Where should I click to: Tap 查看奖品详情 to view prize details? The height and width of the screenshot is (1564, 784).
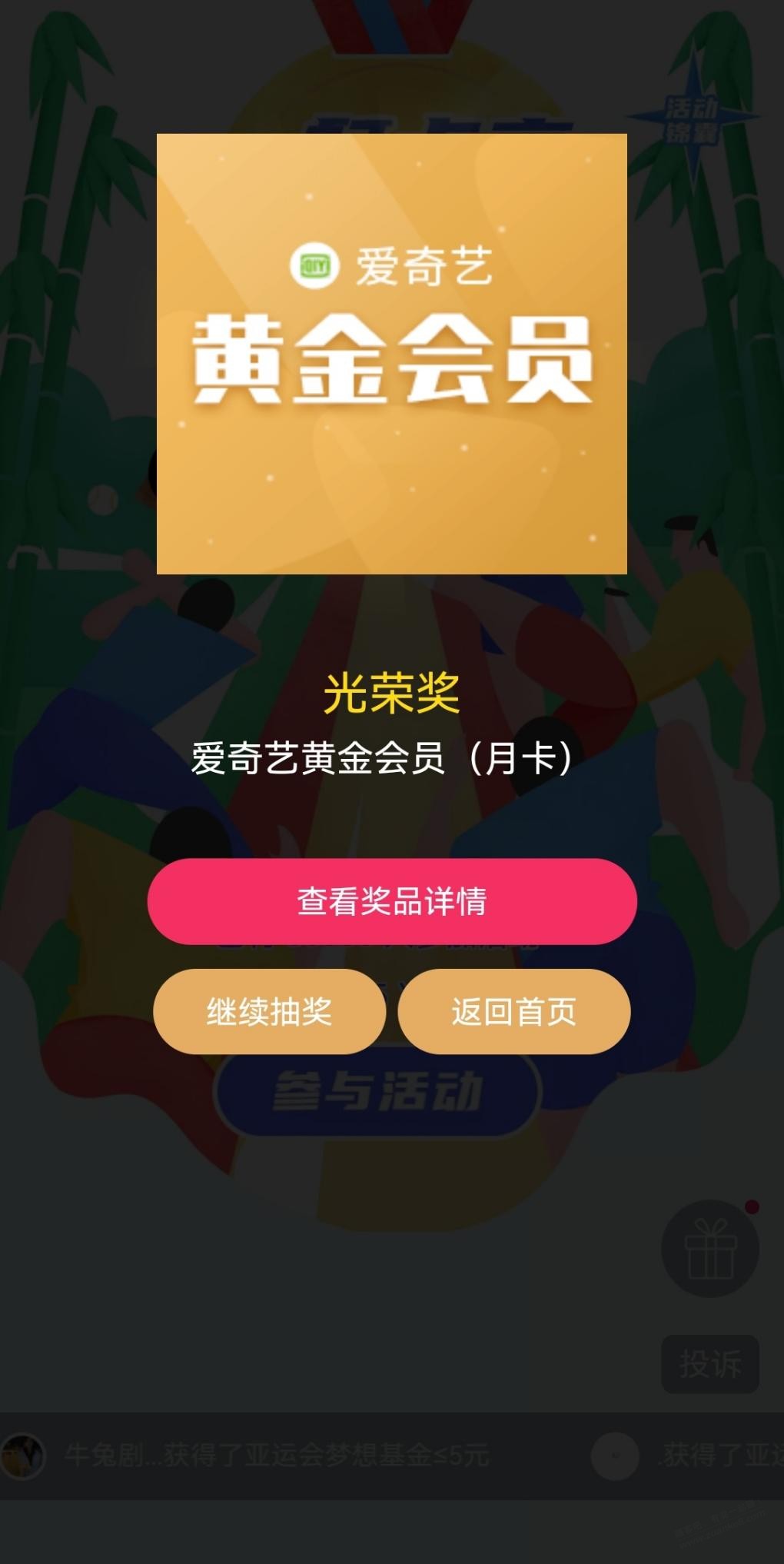coord(392,901)
